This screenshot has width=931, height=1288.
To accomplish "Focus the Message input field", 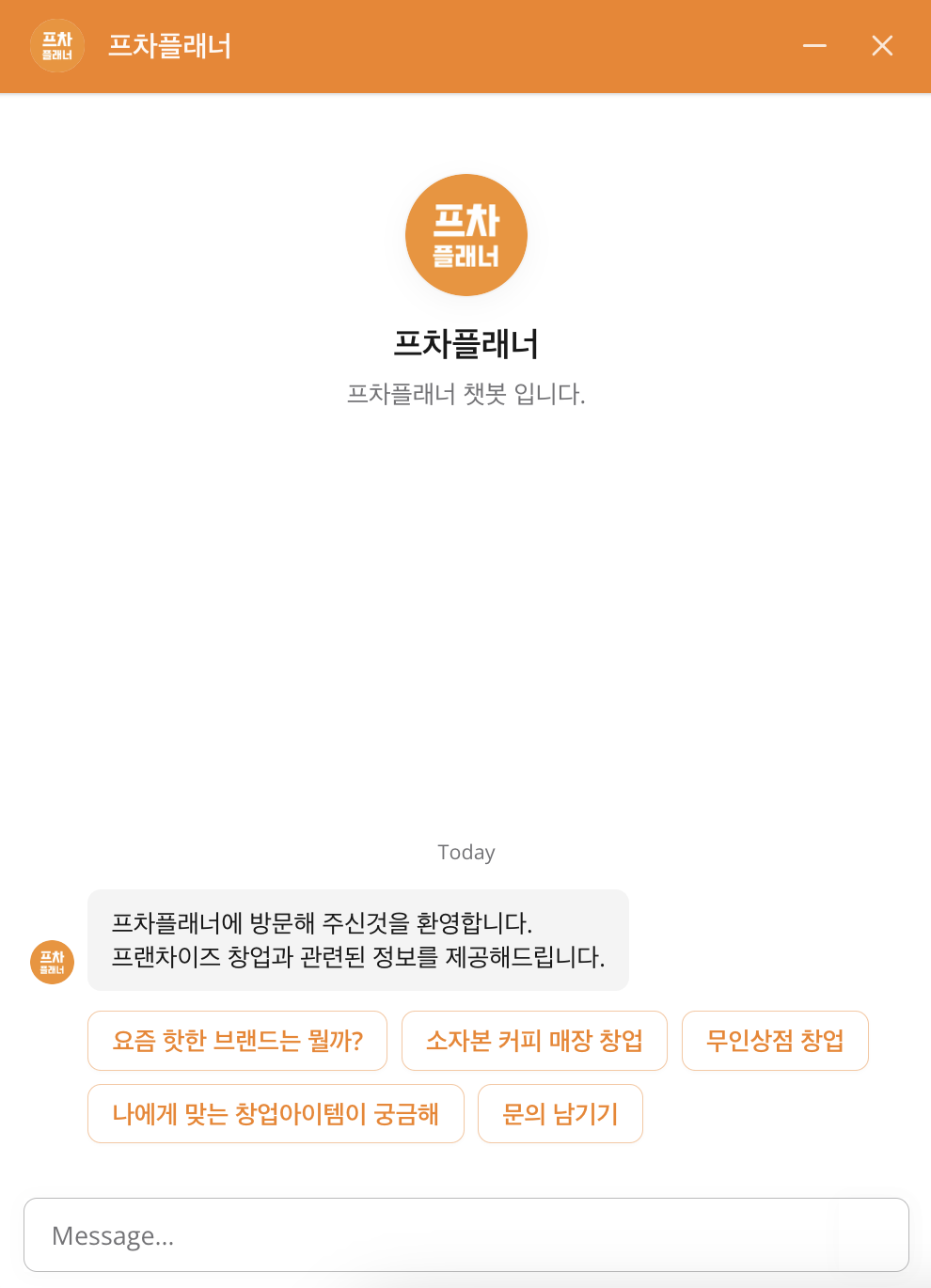I will 465,1235.
